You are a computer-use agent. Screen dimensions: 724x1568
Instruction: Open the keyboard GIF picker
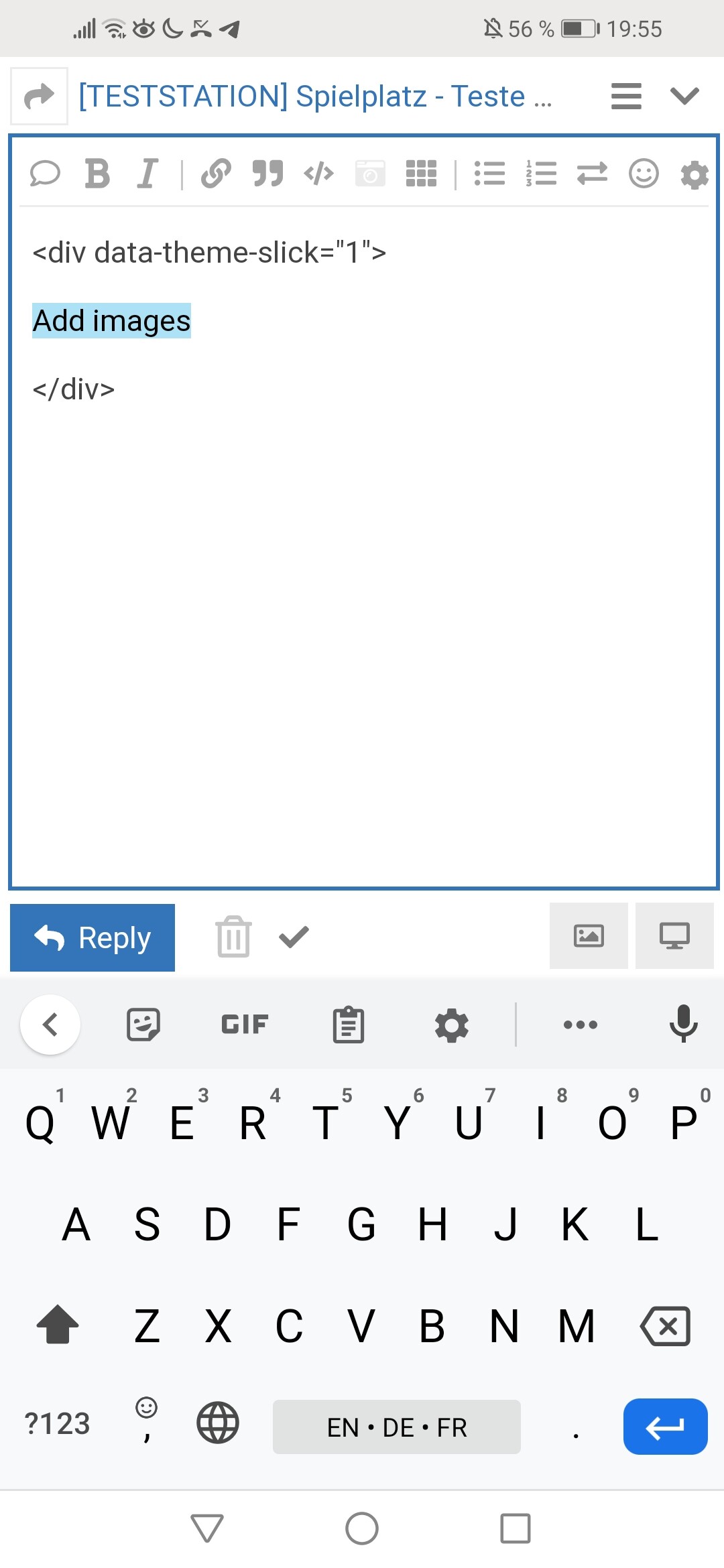coord(245,1025)
